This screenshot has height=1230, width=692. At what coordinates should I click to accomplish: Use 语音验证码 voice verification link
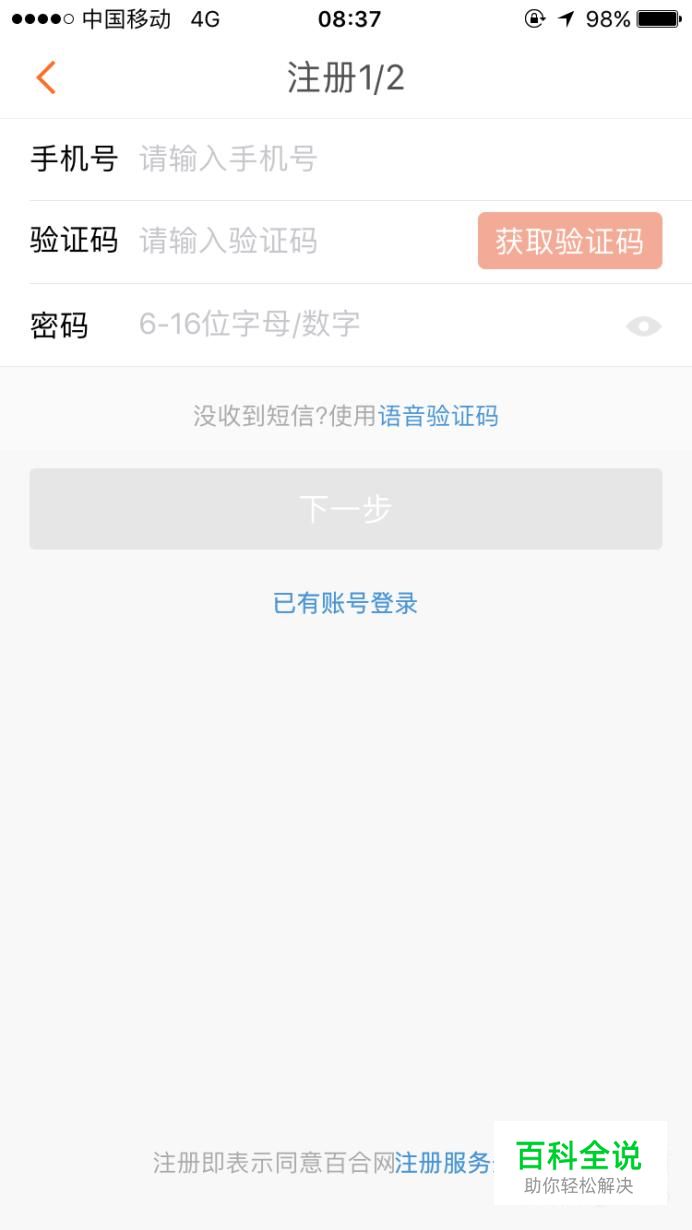[x=438, y=416]
